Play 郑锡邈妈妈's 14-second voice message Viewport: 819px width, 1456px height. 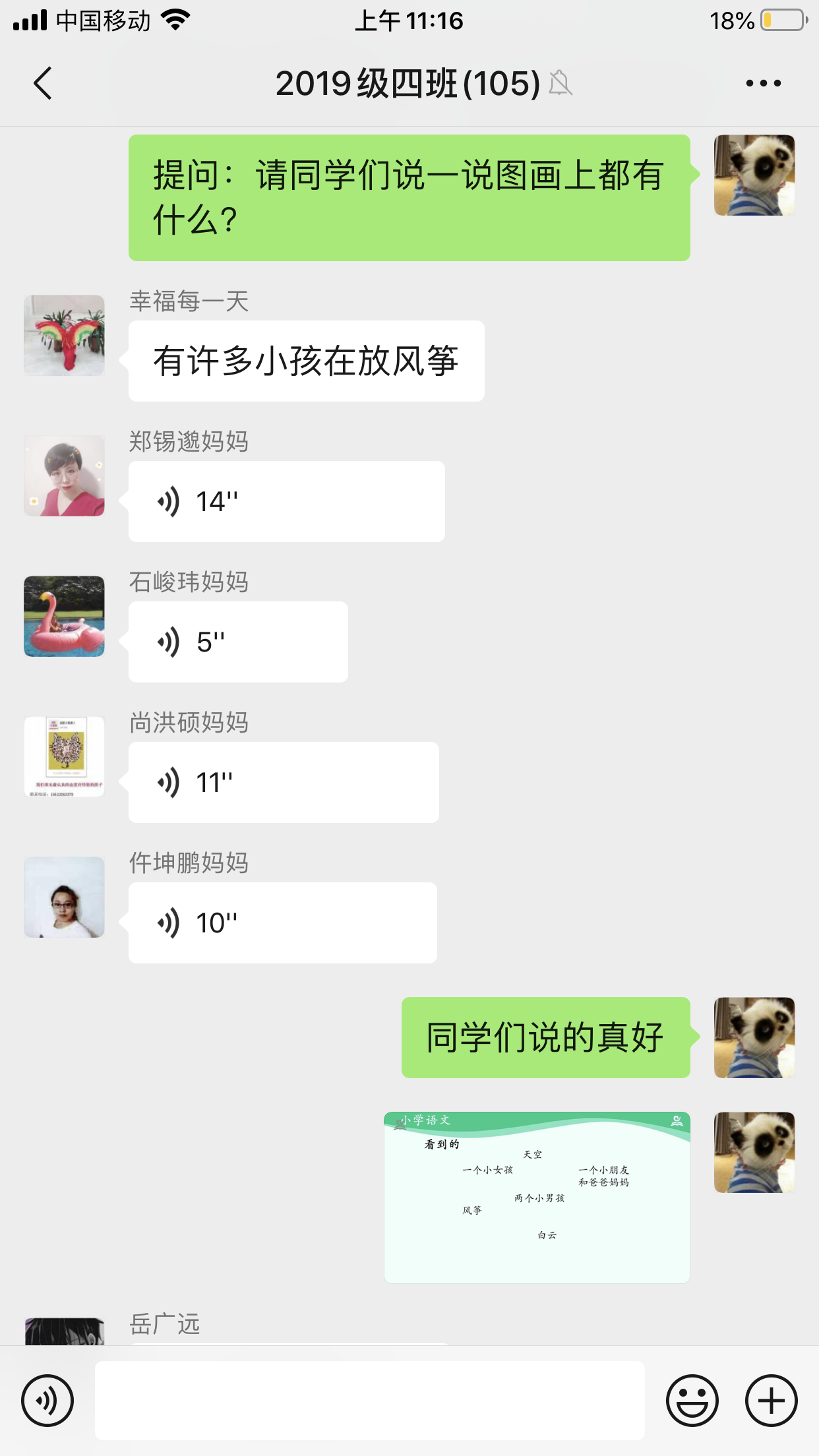pos(286,502)
